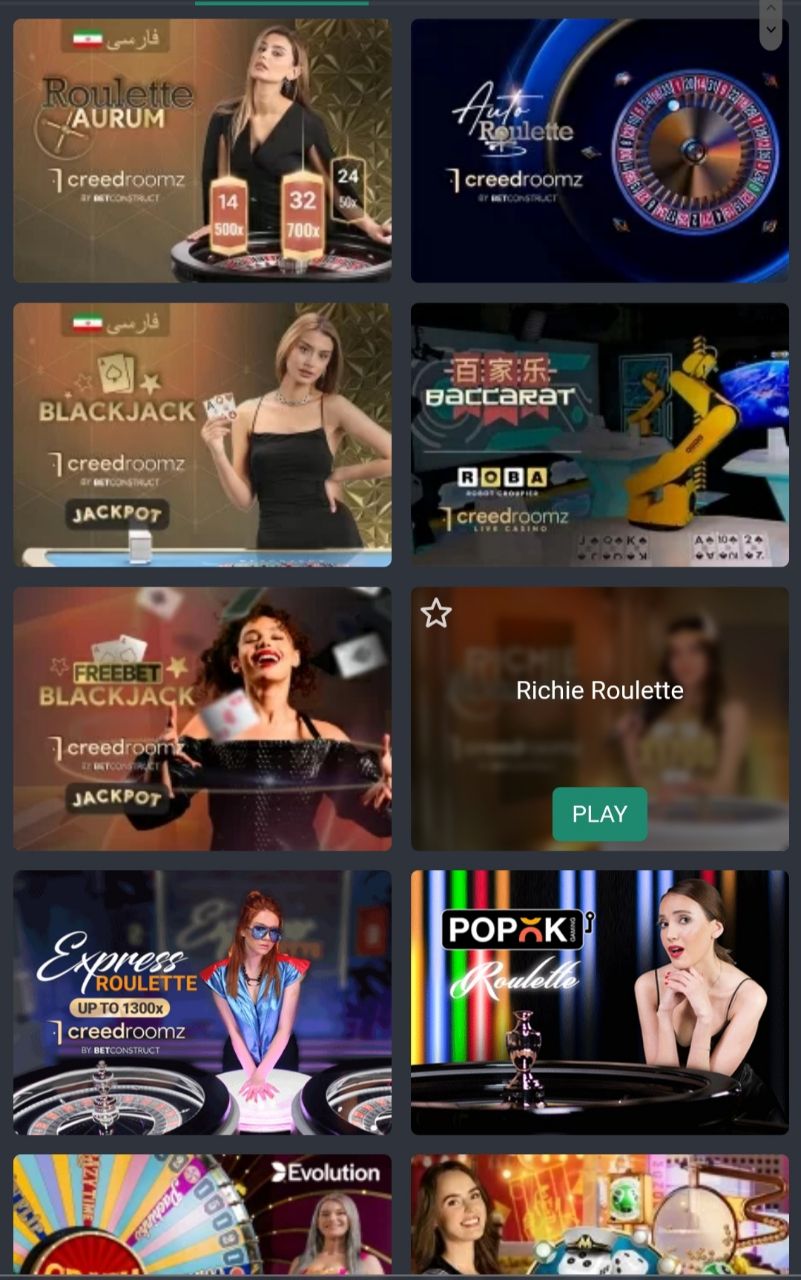Image resolution: width=801 pixels, height=1280 pixels.
Task: Open the Persian Blackjack Jackpot tile
Action: click(x=202, y=434)
